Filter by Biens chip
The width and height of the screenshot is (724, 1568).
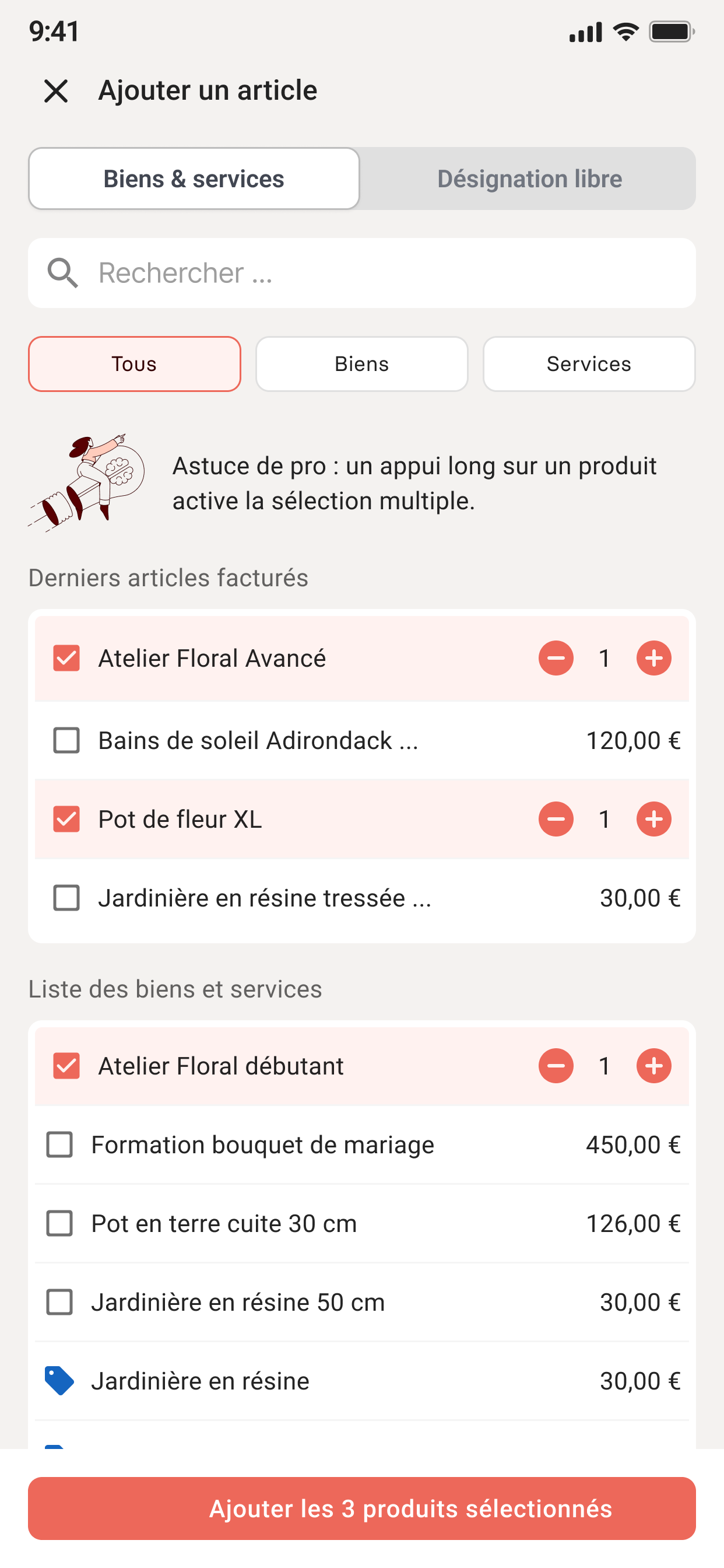(x=362, y=364)
